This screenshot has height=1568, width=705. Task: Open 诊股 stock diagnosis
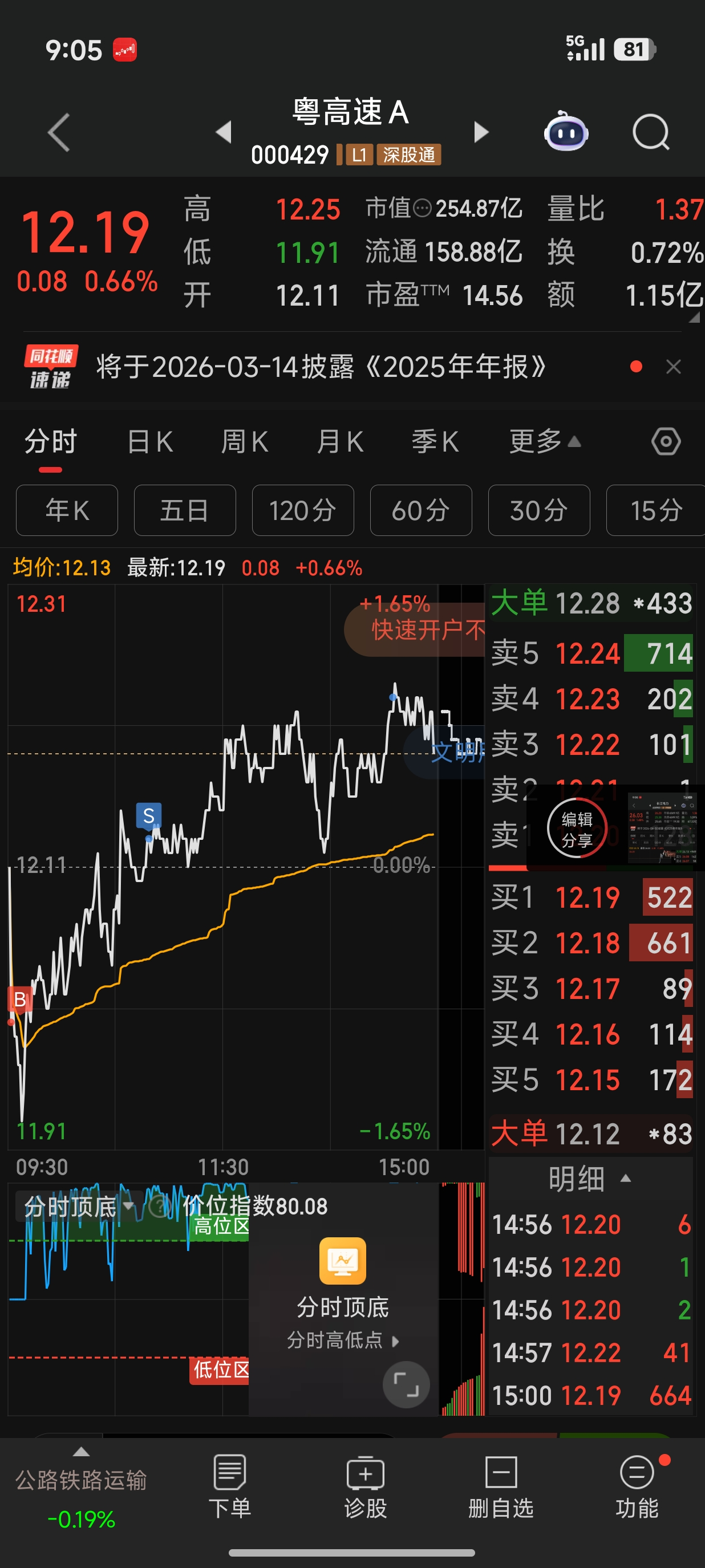tap(365, 1486)
